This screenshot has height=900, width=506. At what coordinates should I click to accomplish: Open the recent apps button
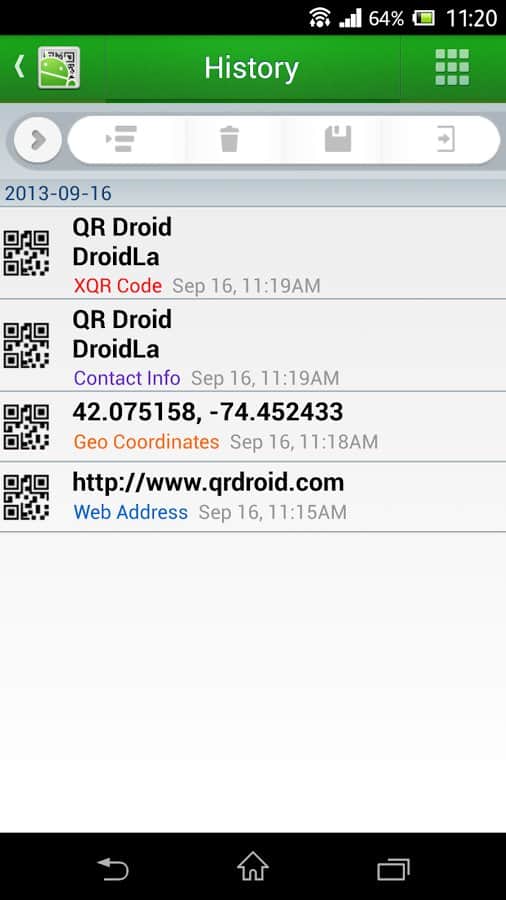point(394,868)
